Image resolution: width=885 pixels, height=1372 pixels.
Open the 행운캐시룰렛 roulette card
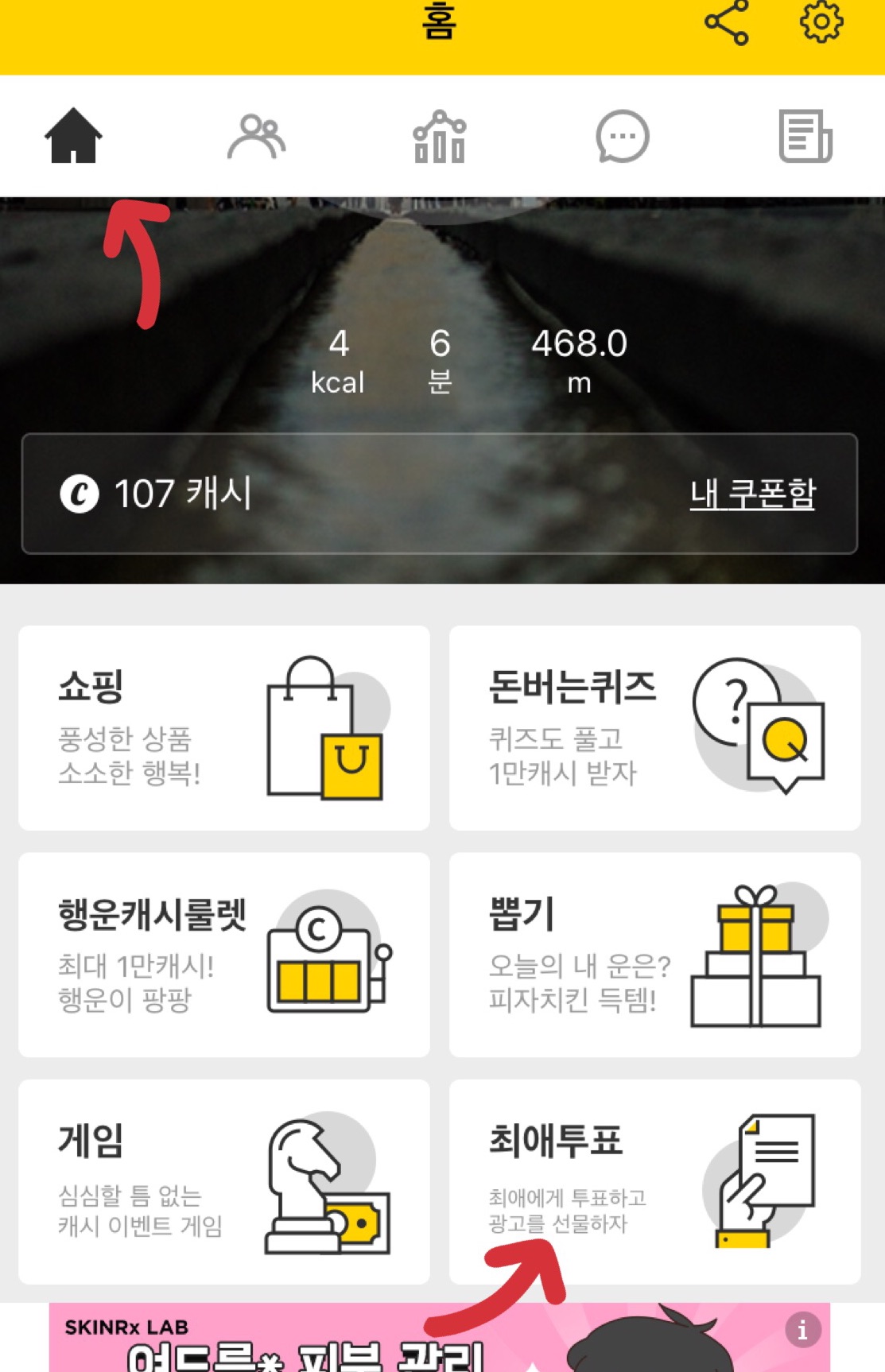[223, 955]
